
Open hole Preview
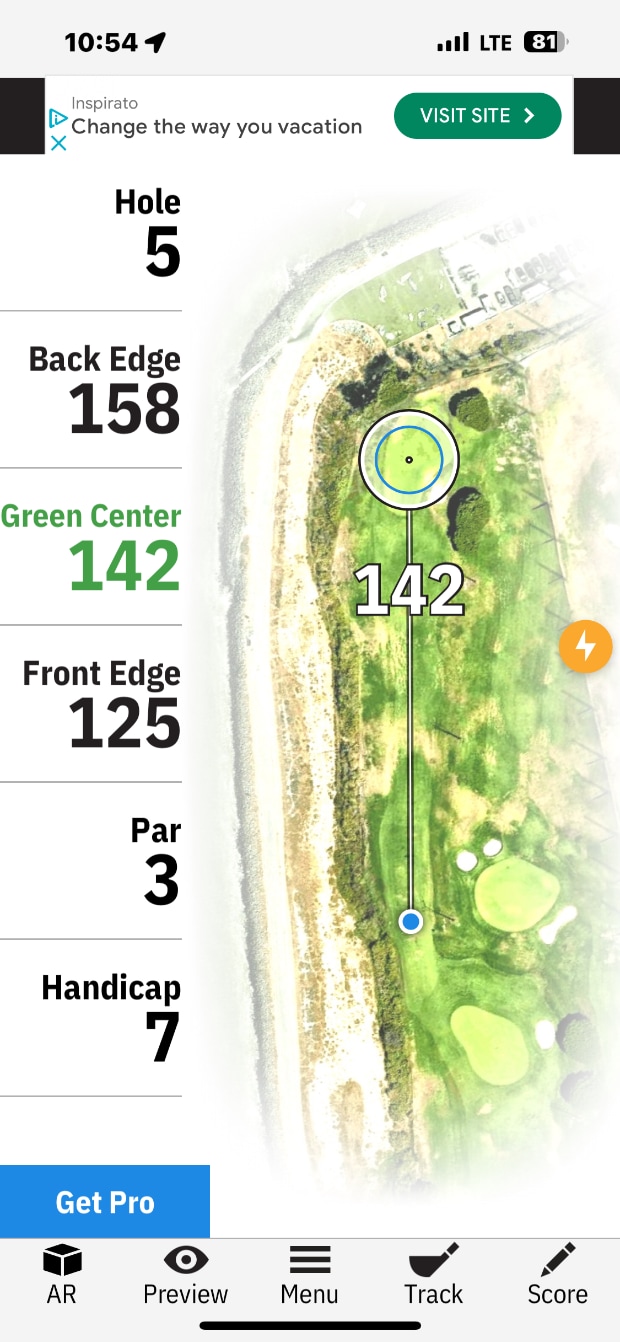coord(185,1275)
